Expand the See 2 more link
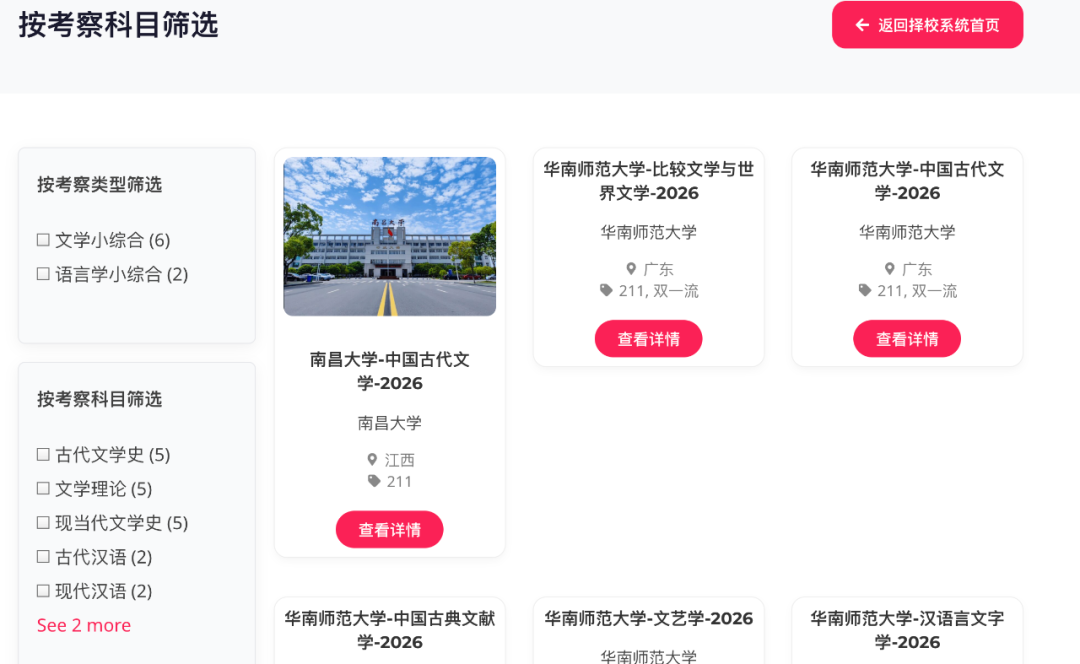Viewport: 1080px width, 664px height. coord(83,625)
